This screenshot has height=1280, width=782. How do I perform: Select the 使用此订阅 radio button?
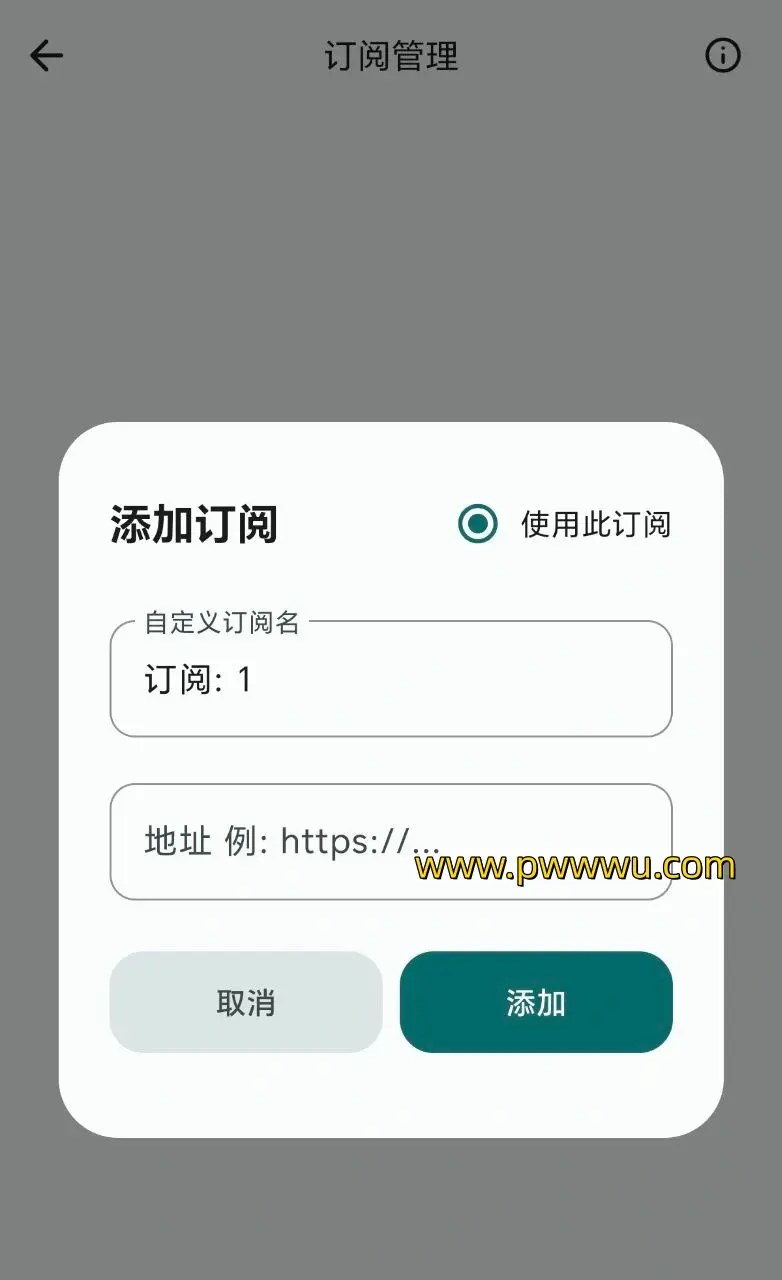[478, 524]
